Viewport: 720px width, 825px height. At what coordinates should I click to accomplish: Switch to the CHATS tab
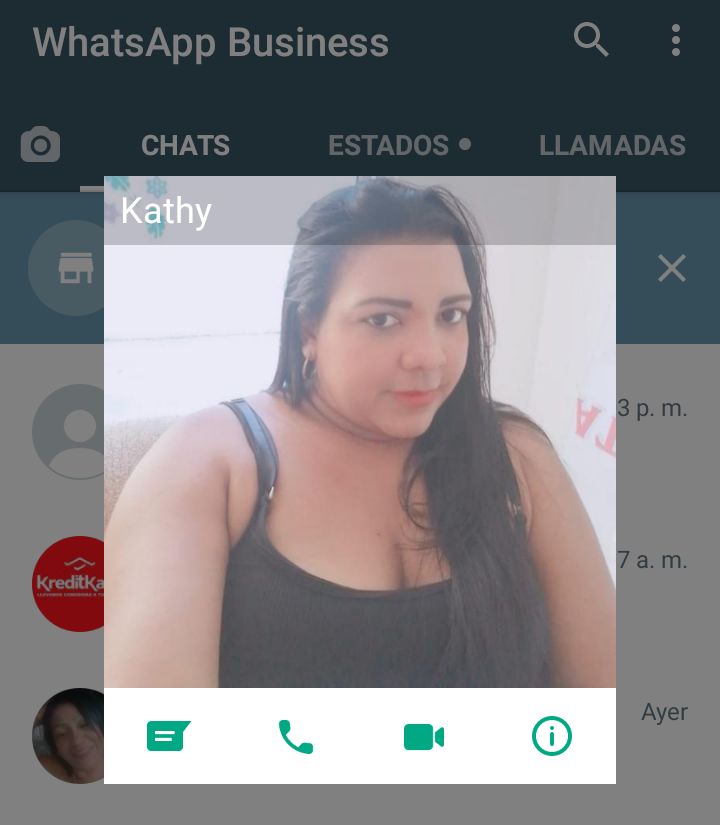click(x=185, y=145)
